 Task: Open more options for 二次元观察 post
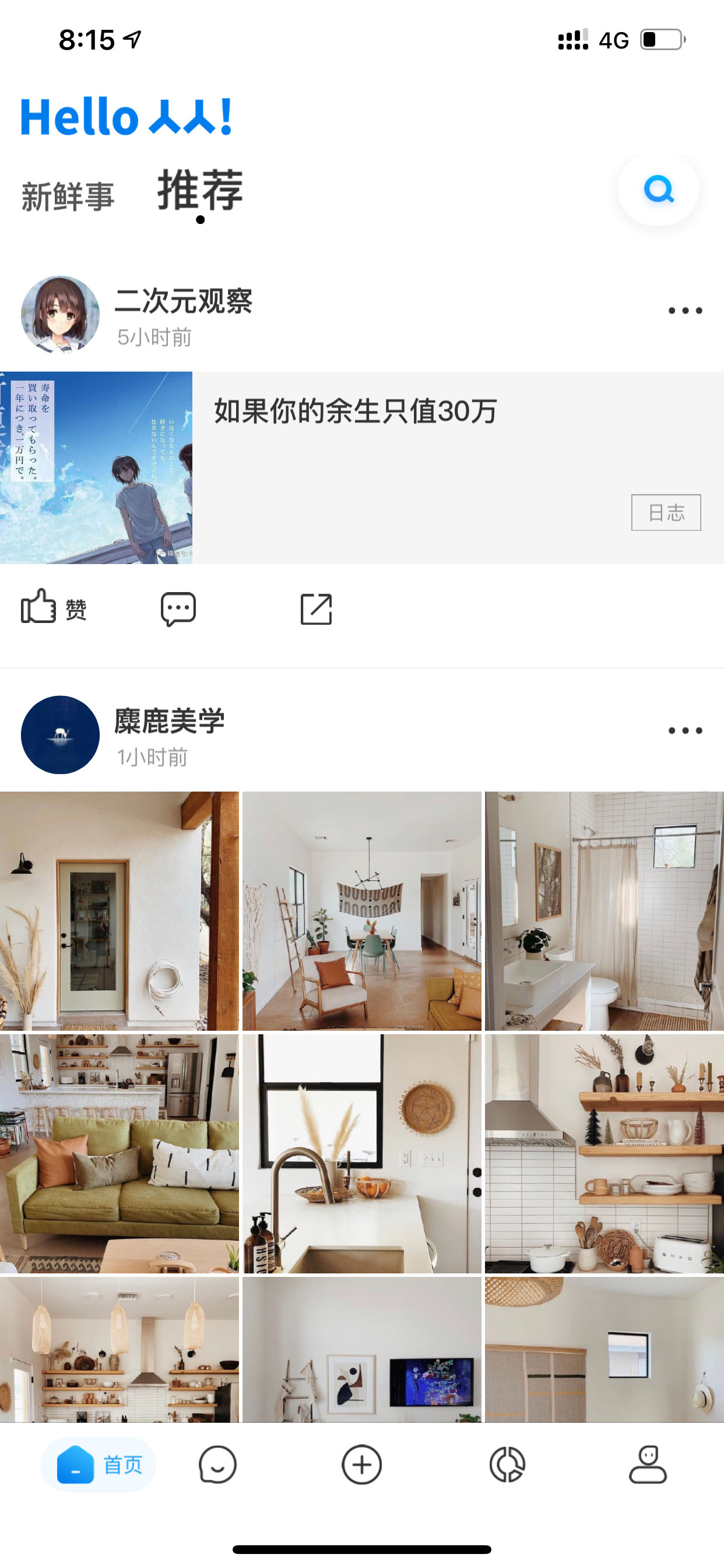point(685,310)
